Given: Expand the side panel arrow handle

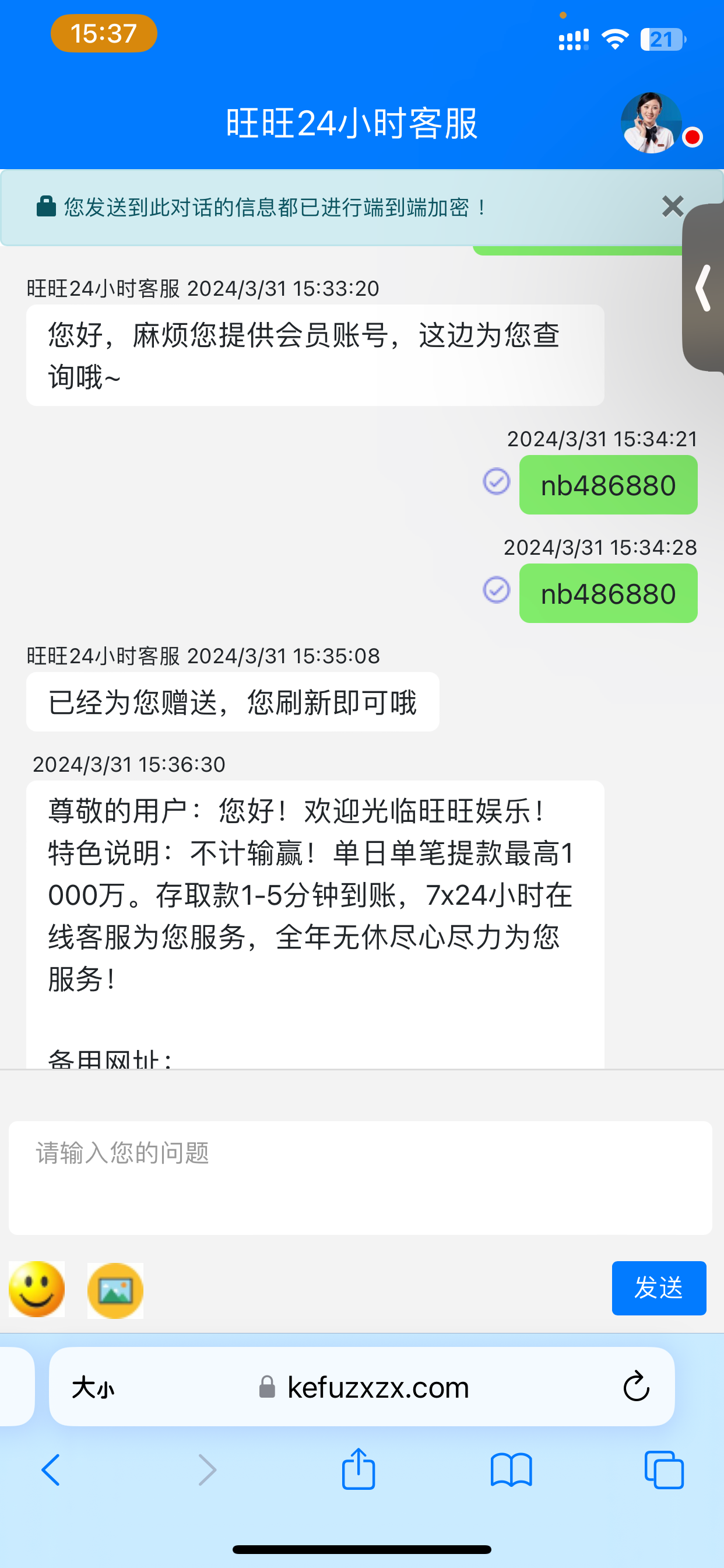Looking at the screenshot, I should (705, 288).
